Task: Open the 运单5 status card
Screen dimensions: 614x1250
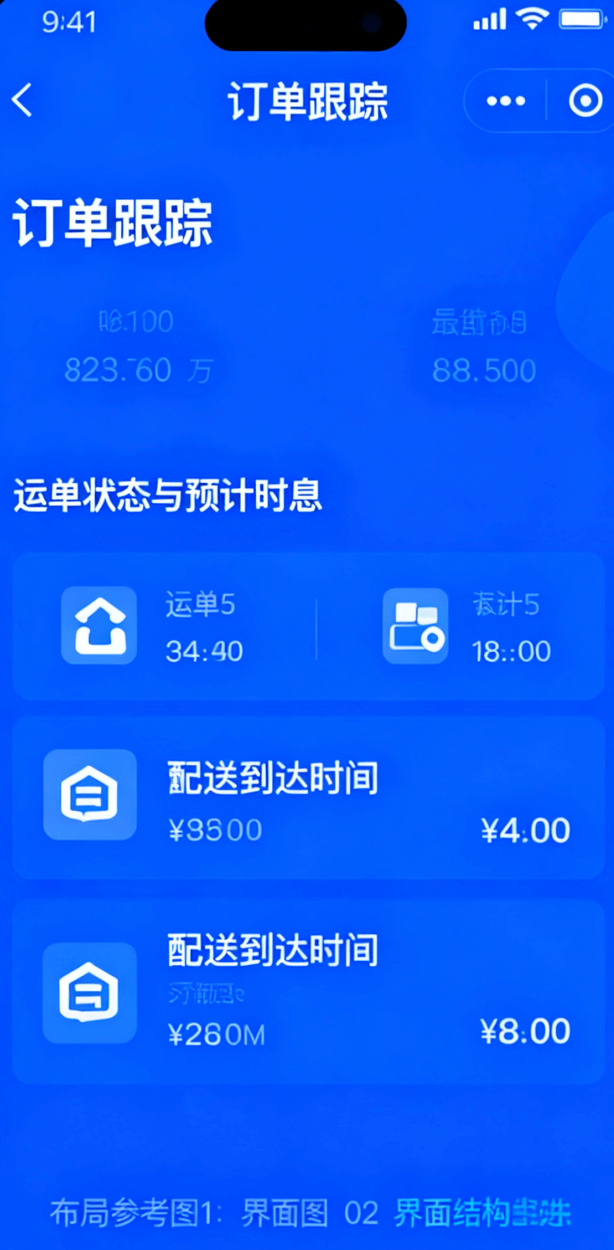Action: click(x=165, y=627)
